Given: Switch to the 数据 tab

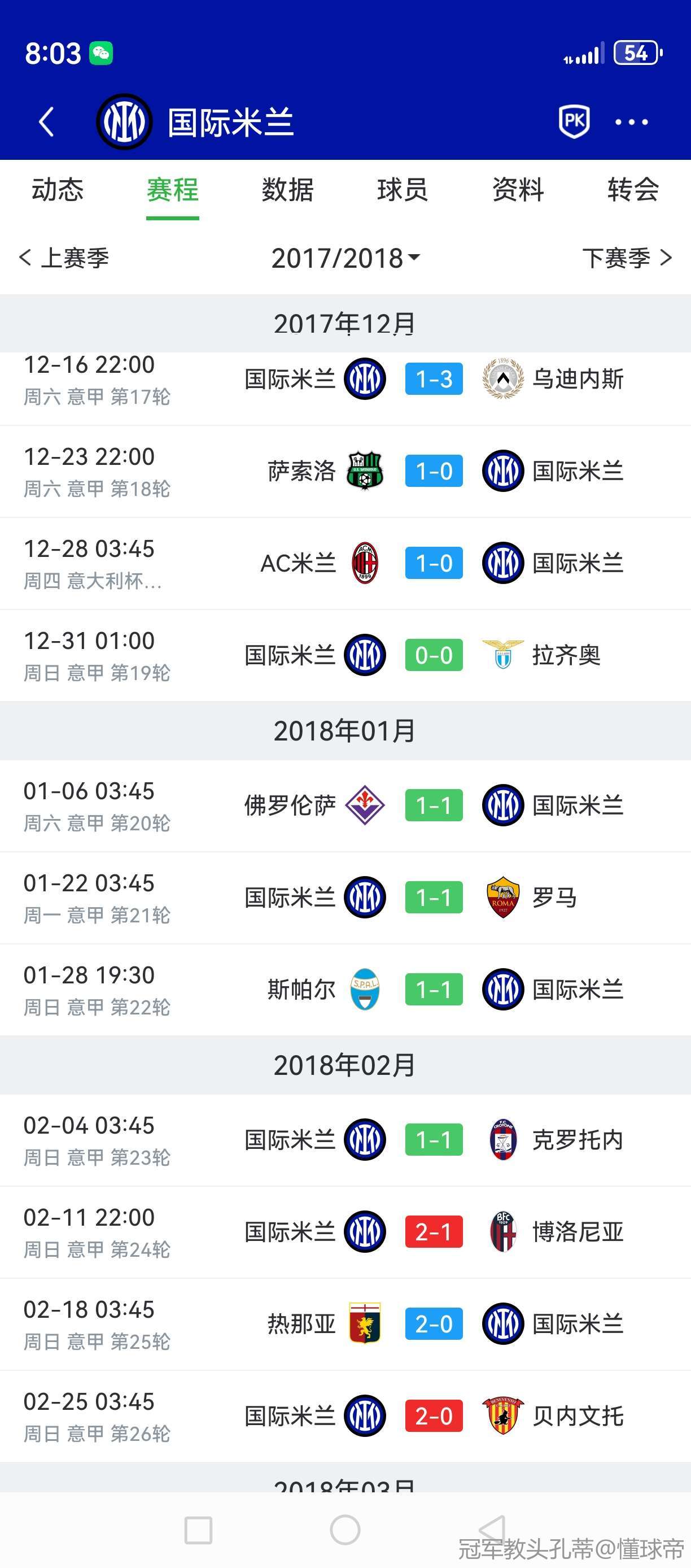Looking at the screenshot, I should (287, 190).
